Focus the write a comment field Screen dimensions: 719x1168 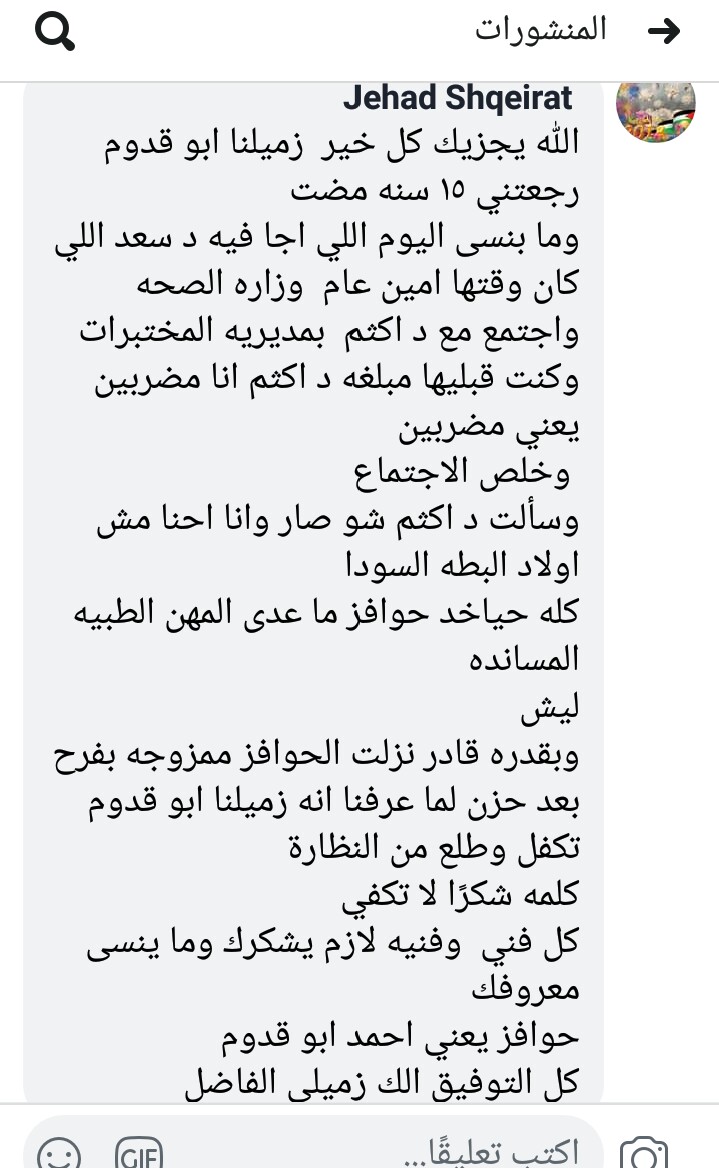click(x=400, y=1152)
